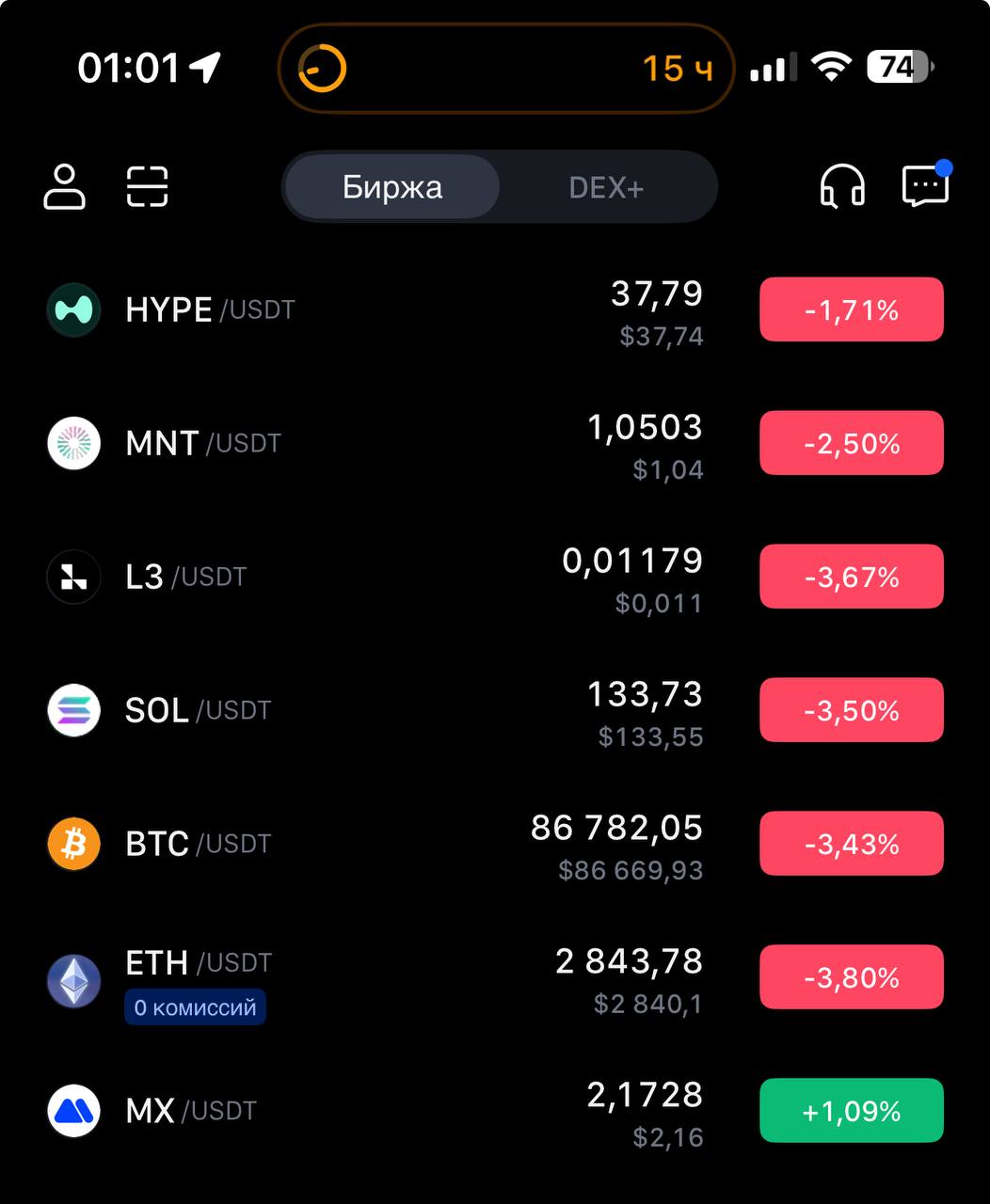Image resolution: width=990 pixels, height=1204 pixels.
Task: Open the messages chat icon
Action: point(926,186)
